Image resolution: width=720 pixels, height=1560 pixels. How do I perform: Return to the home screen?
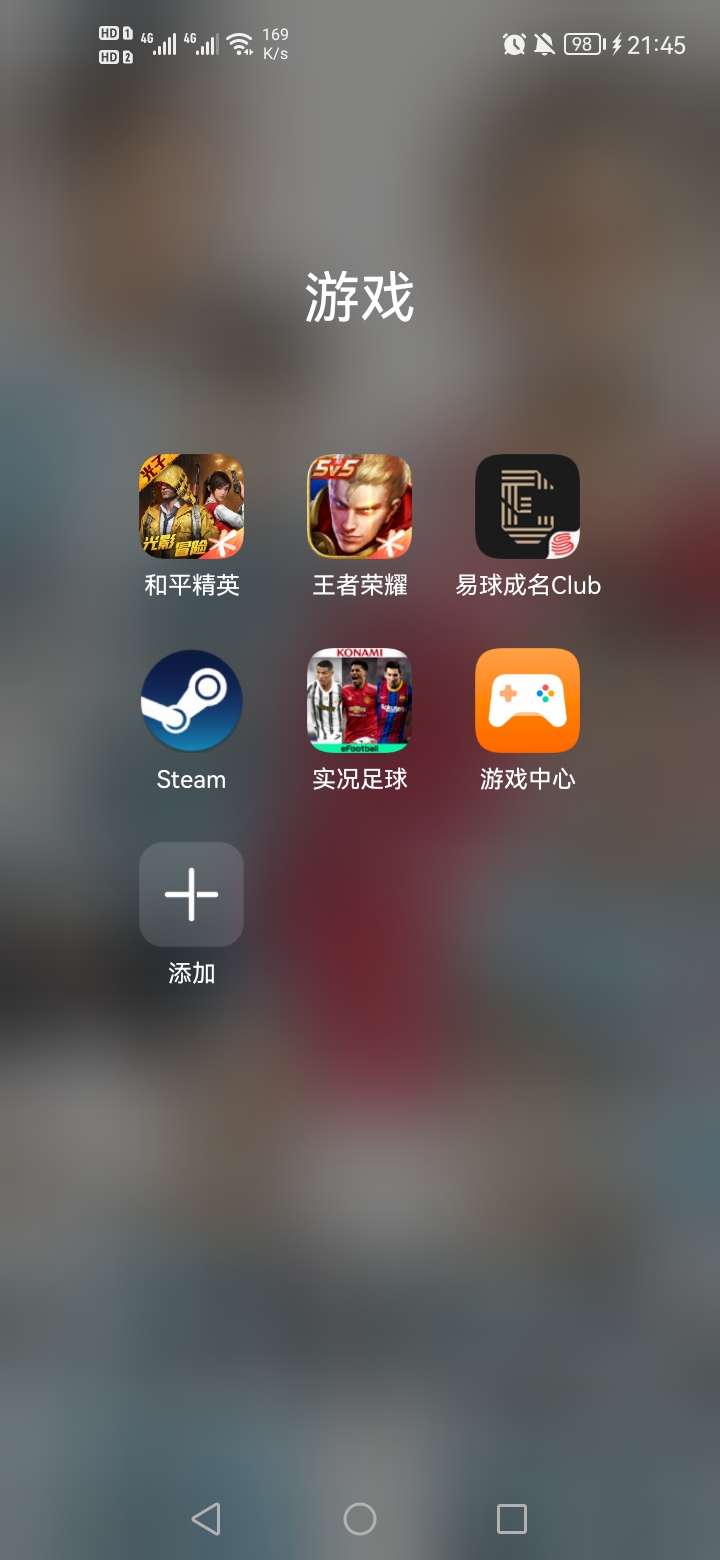[360, 1519]
